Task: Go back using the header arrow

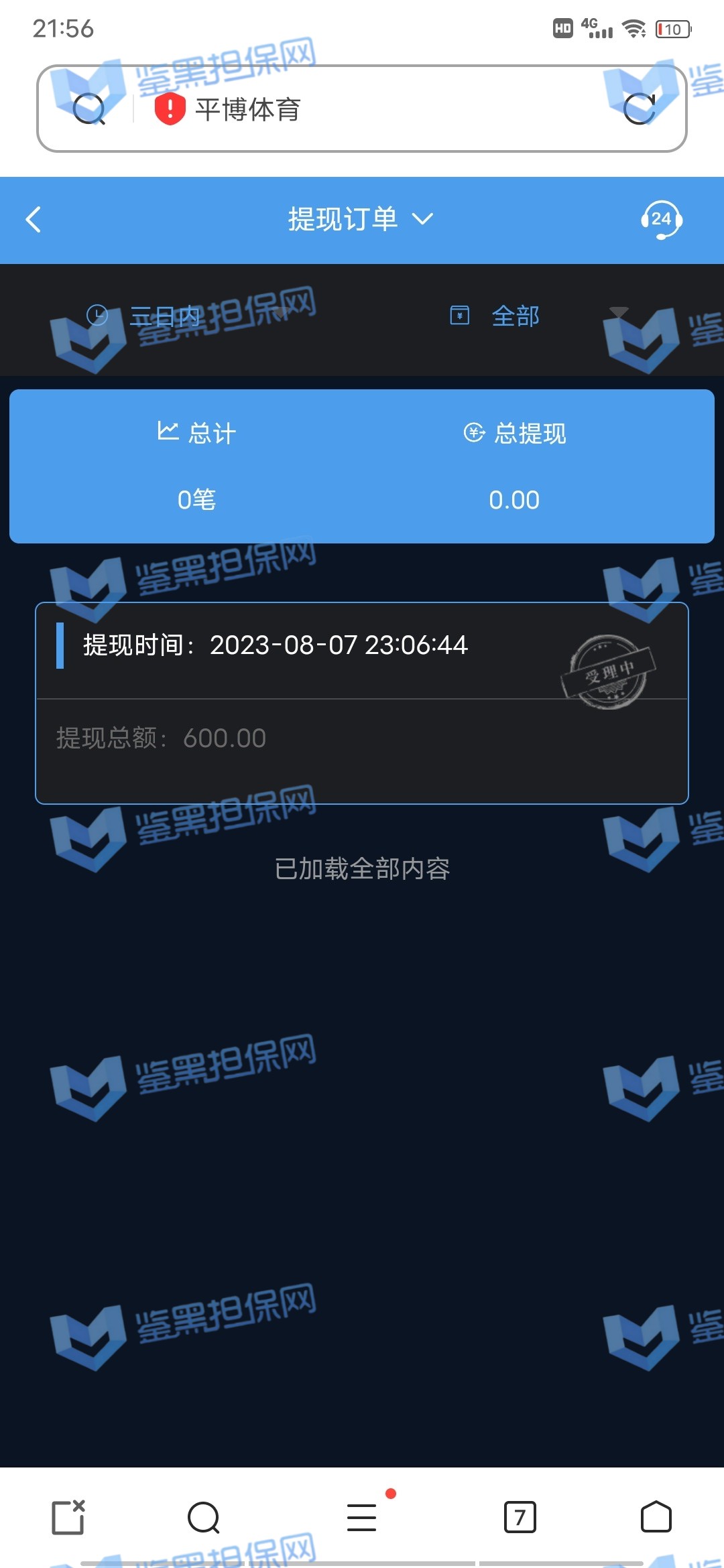Action: 34,220
